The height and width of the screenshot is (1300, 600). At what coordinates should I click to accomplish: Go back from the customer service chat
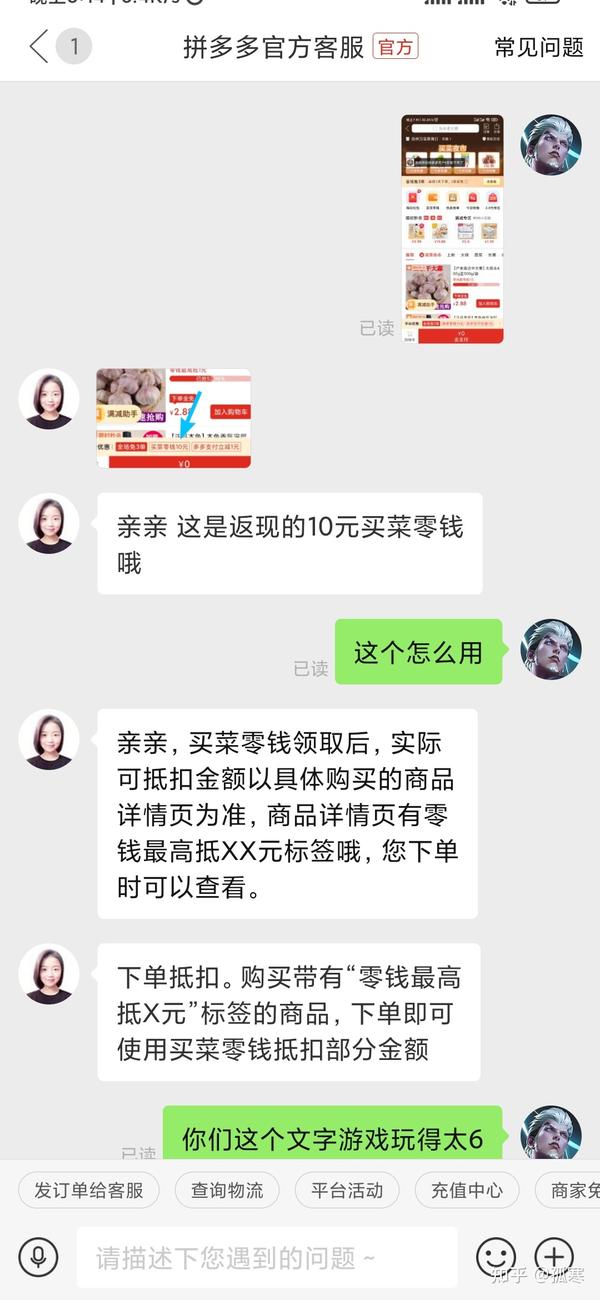[38, 46]
